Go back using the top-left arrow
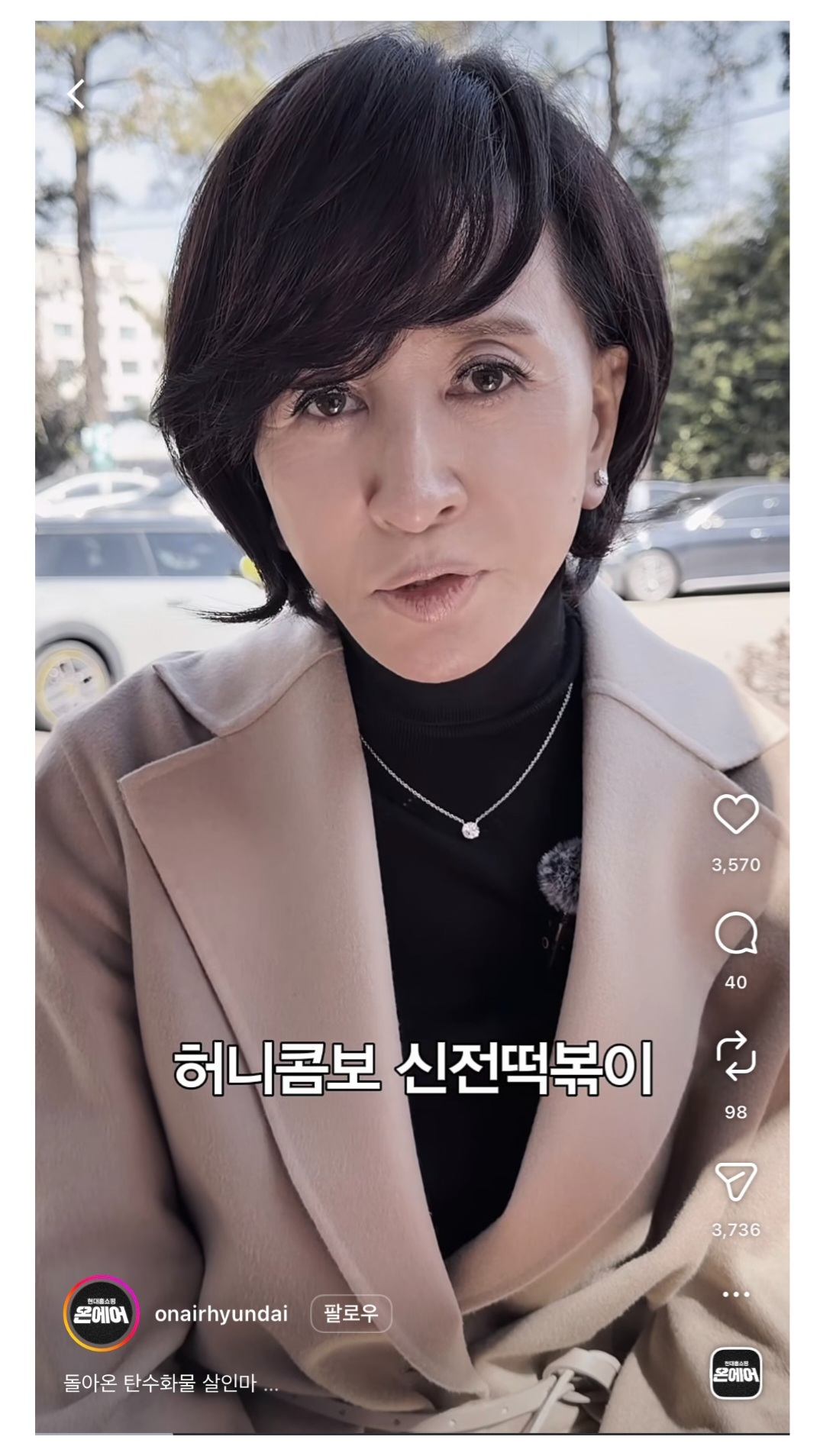Image resolution: width=820 pixels, height=1456 pixels. (76, 95)
